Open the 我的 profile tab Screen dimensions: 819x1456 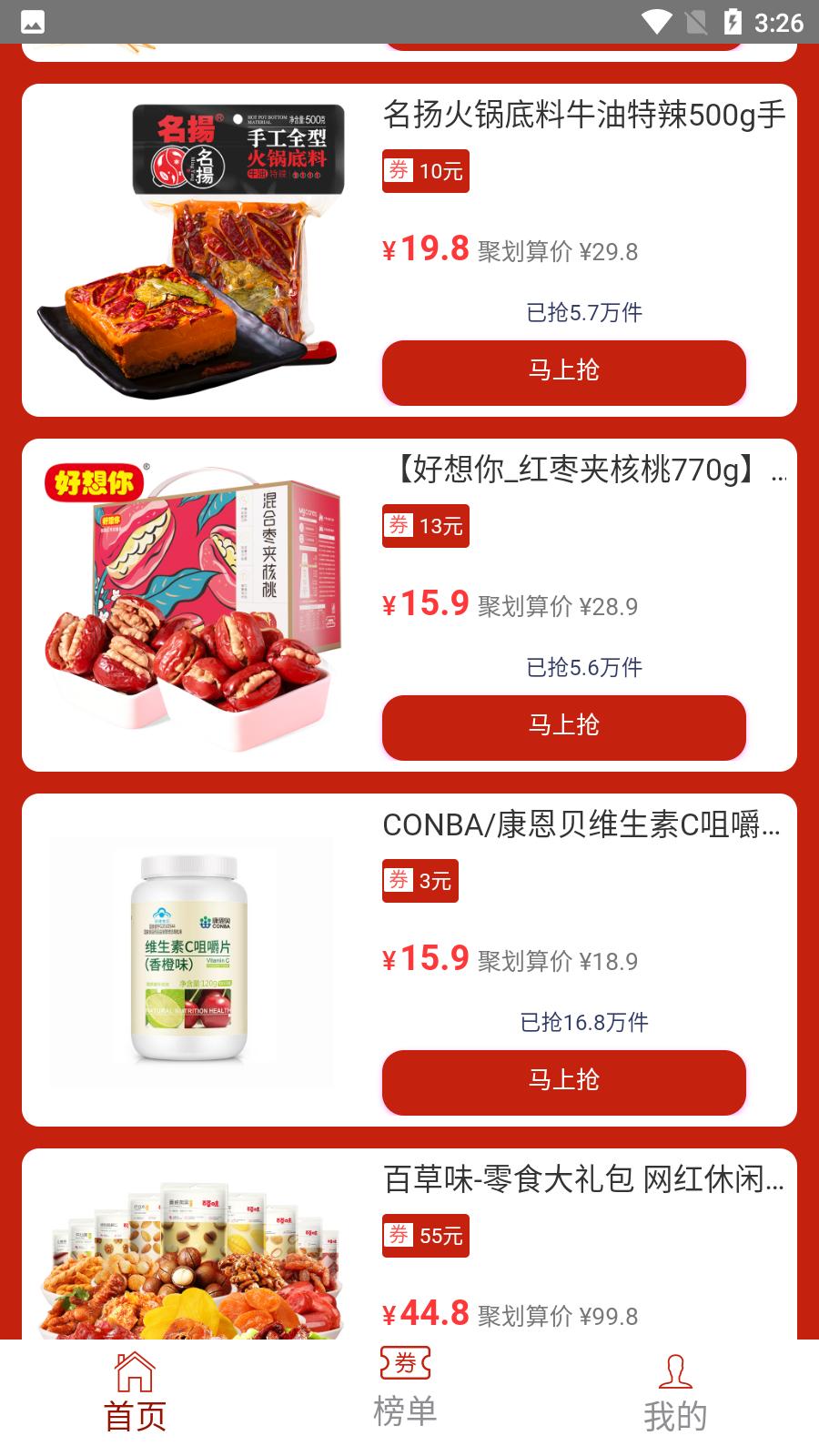[x=674, y=1394]
